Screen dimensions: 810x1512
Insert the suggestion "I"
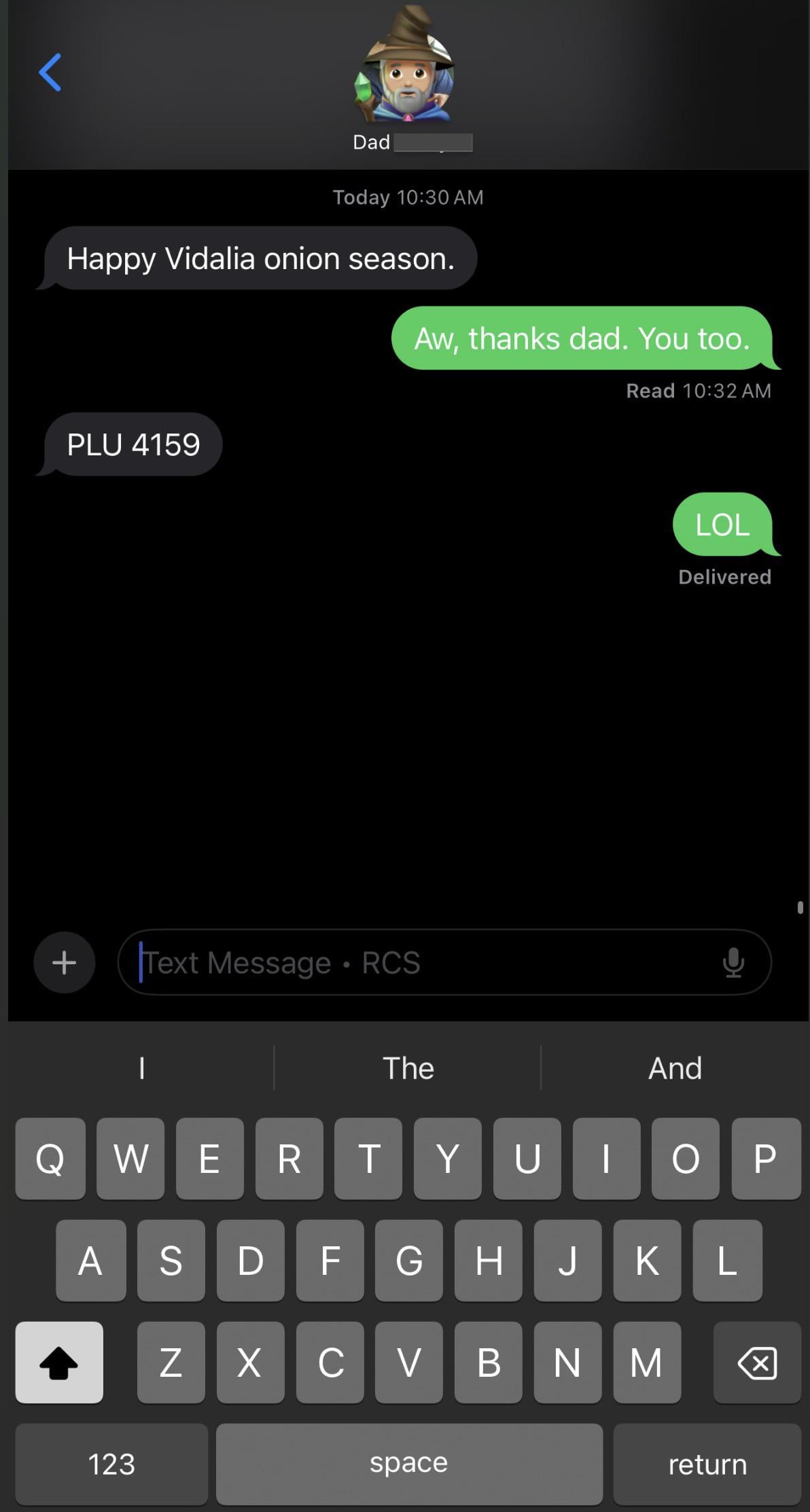[x=141, y=1068]
